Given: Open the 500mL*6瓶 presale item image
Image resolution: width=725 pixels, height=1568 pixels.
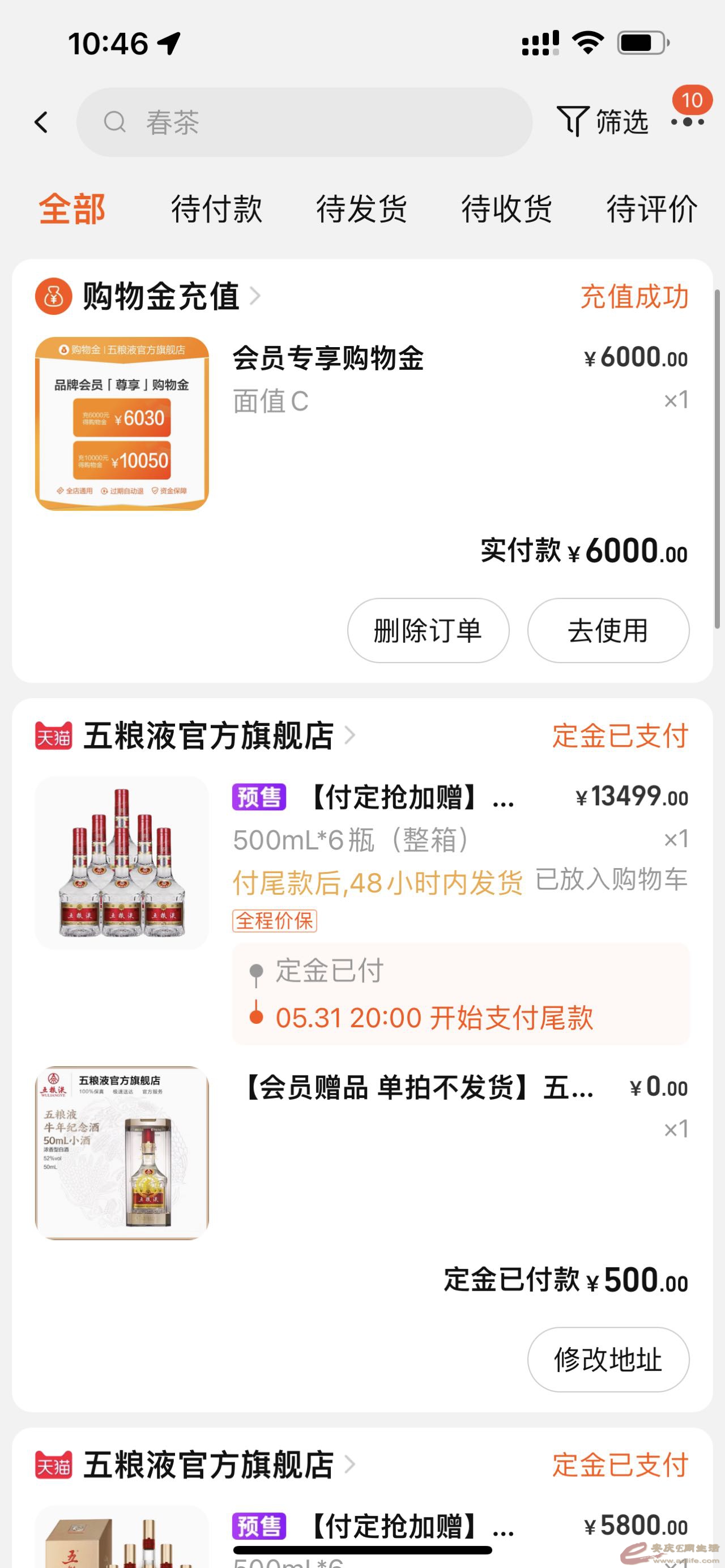Looking at the screenshot, I should tap(122, 862).
